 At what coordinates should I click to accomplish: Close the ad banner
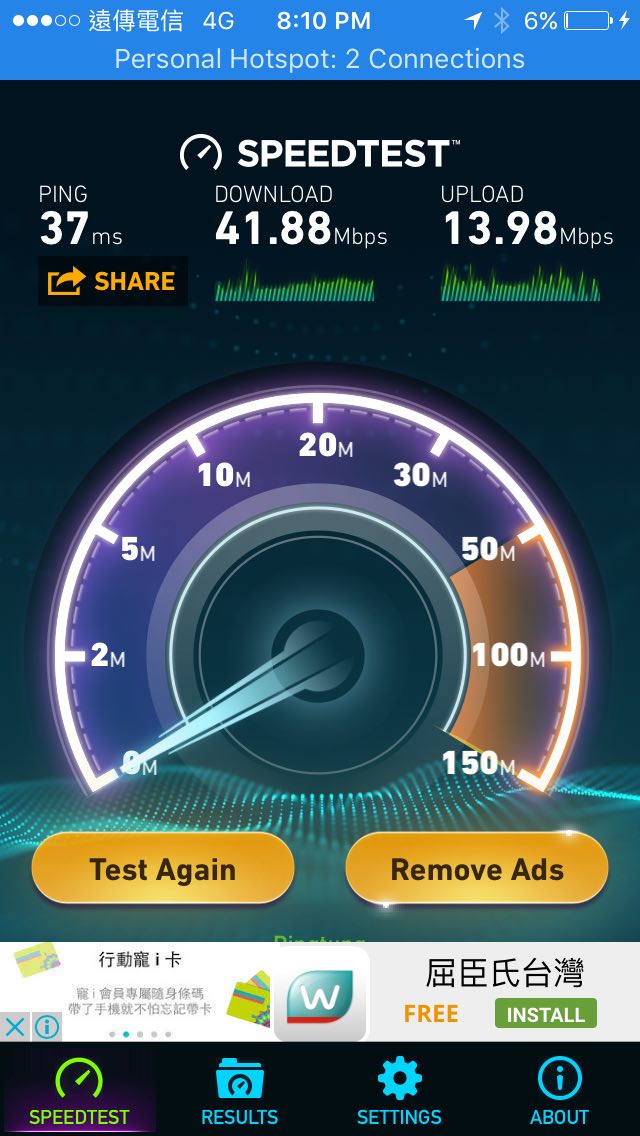click(x=15, y=1026)
